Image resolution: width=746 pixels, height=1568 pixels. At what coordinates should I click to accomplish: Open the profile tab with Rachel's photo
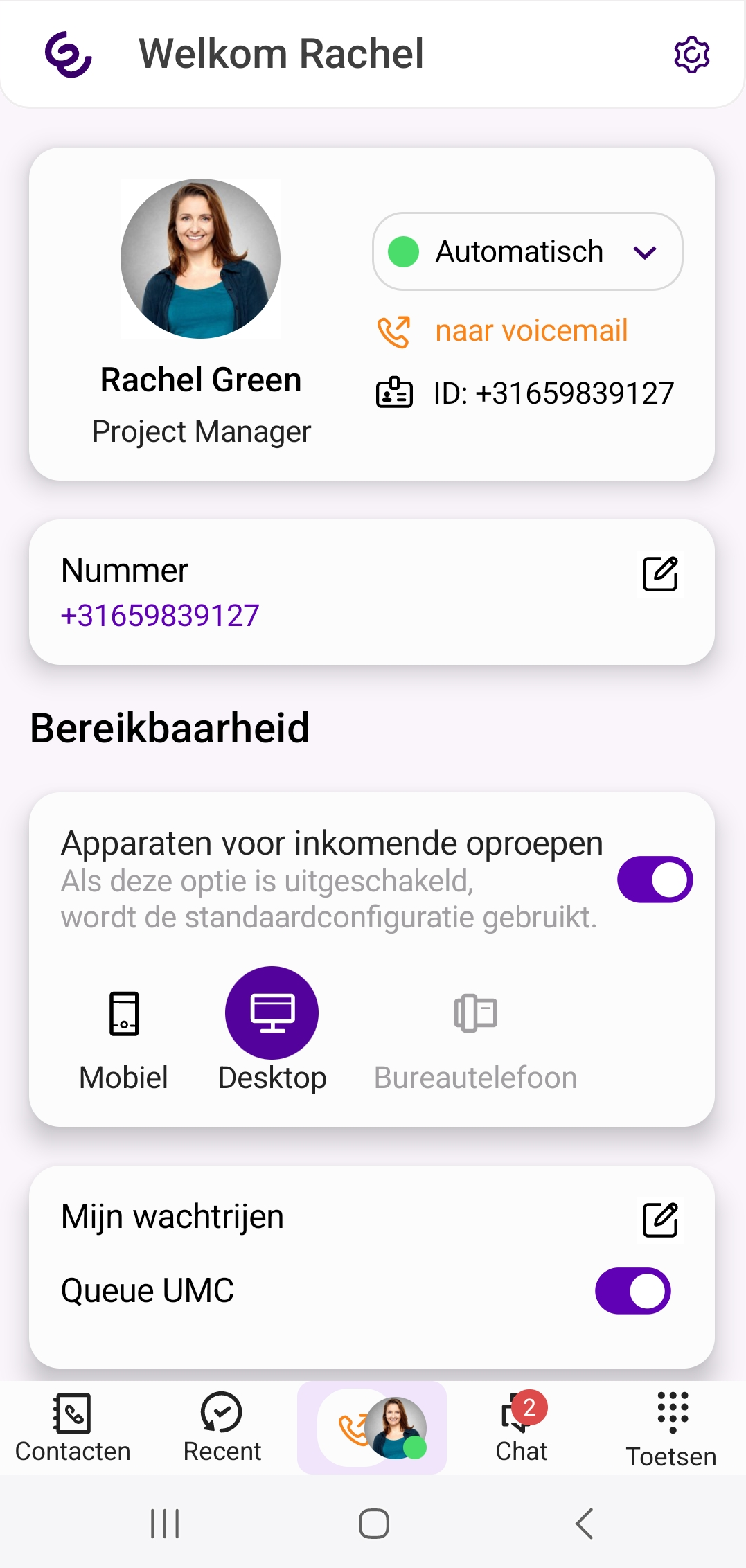pos(372,1427)
